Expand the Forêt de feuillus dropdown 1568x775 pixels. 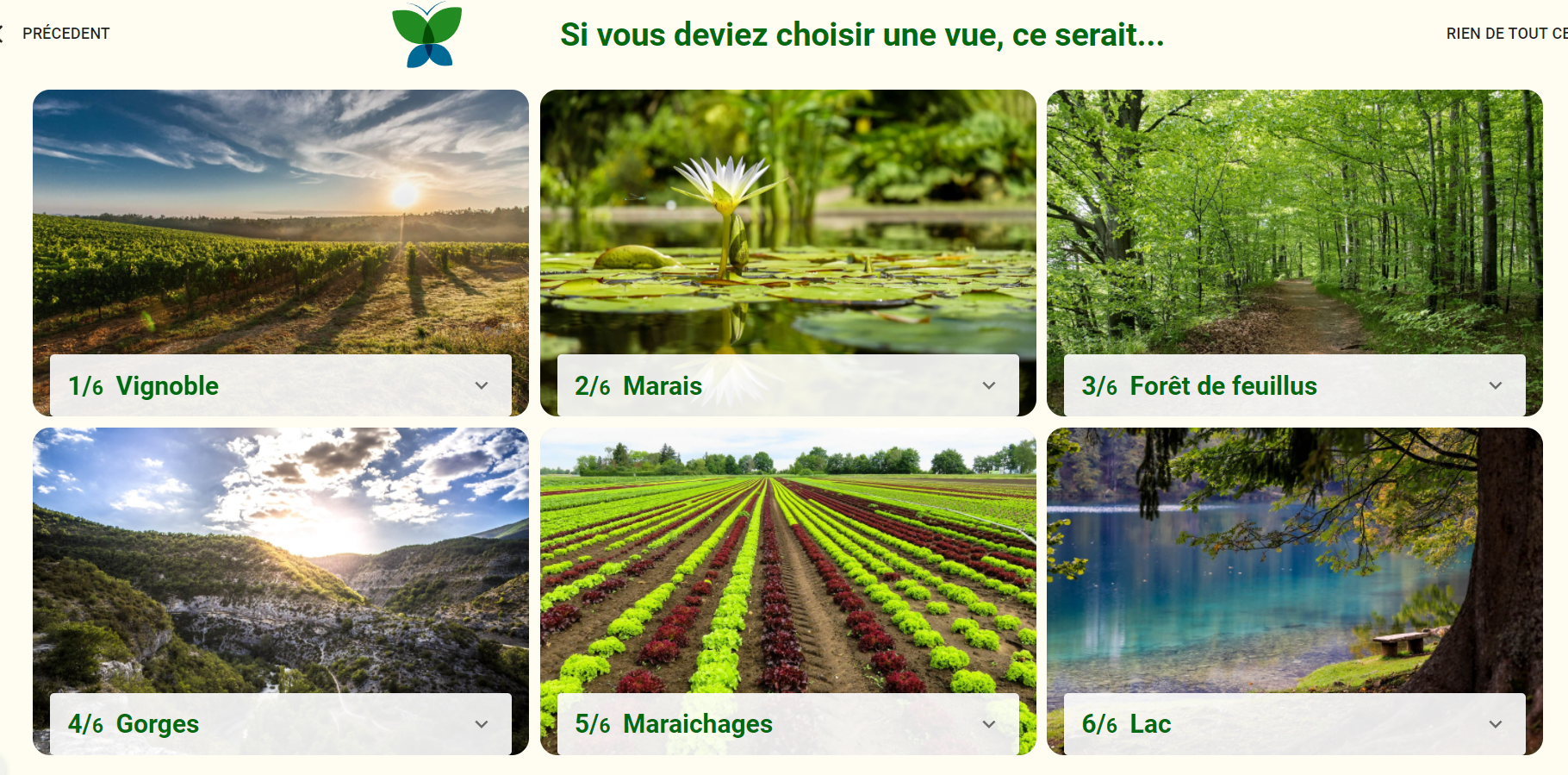point(1496,385)
